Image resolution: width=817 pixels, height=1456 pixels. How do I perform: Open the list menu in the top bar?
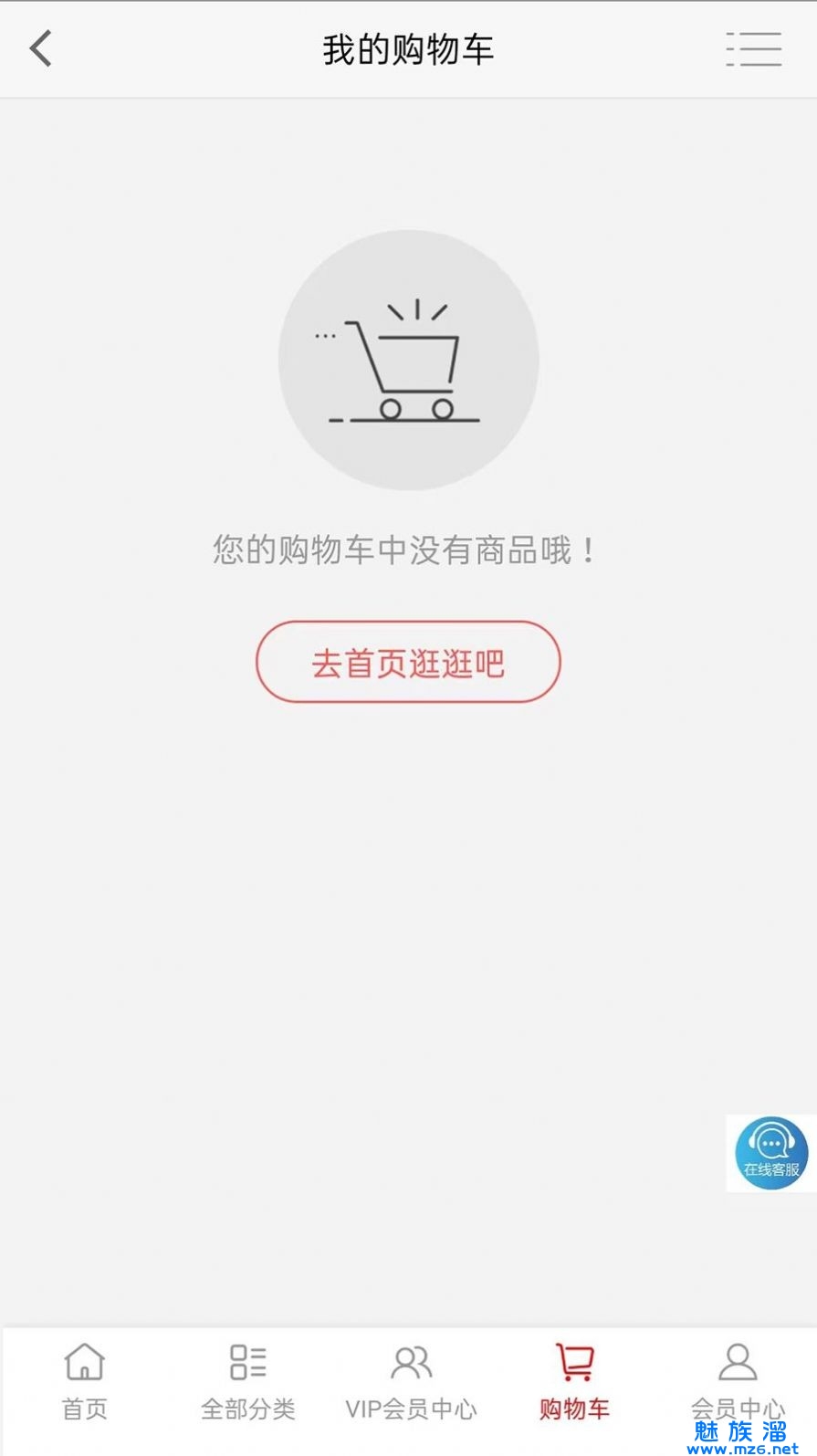[x=753, y=49]
